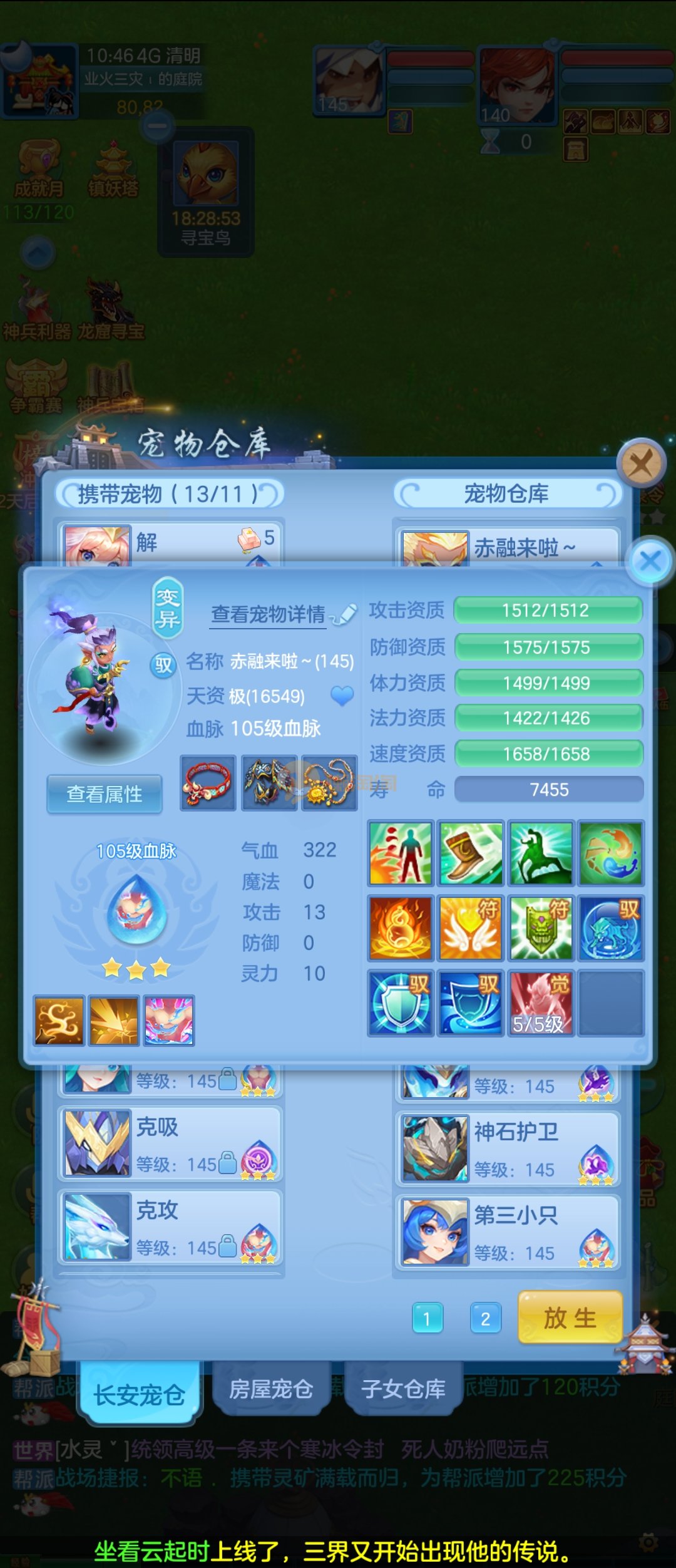Go to warehouse page 2

click(485, 1319)
